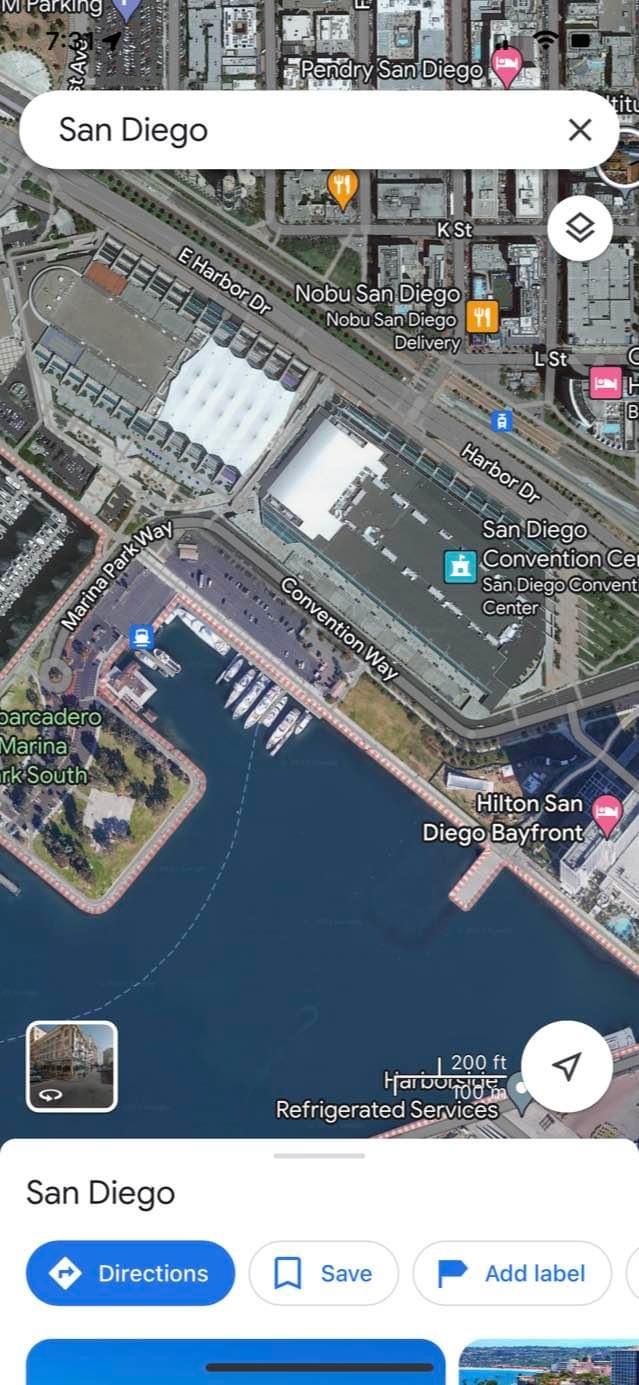The height and width of the screenshot is (1385, 639).
Task: Center map on my location
Action: (x=567, y=1066)
